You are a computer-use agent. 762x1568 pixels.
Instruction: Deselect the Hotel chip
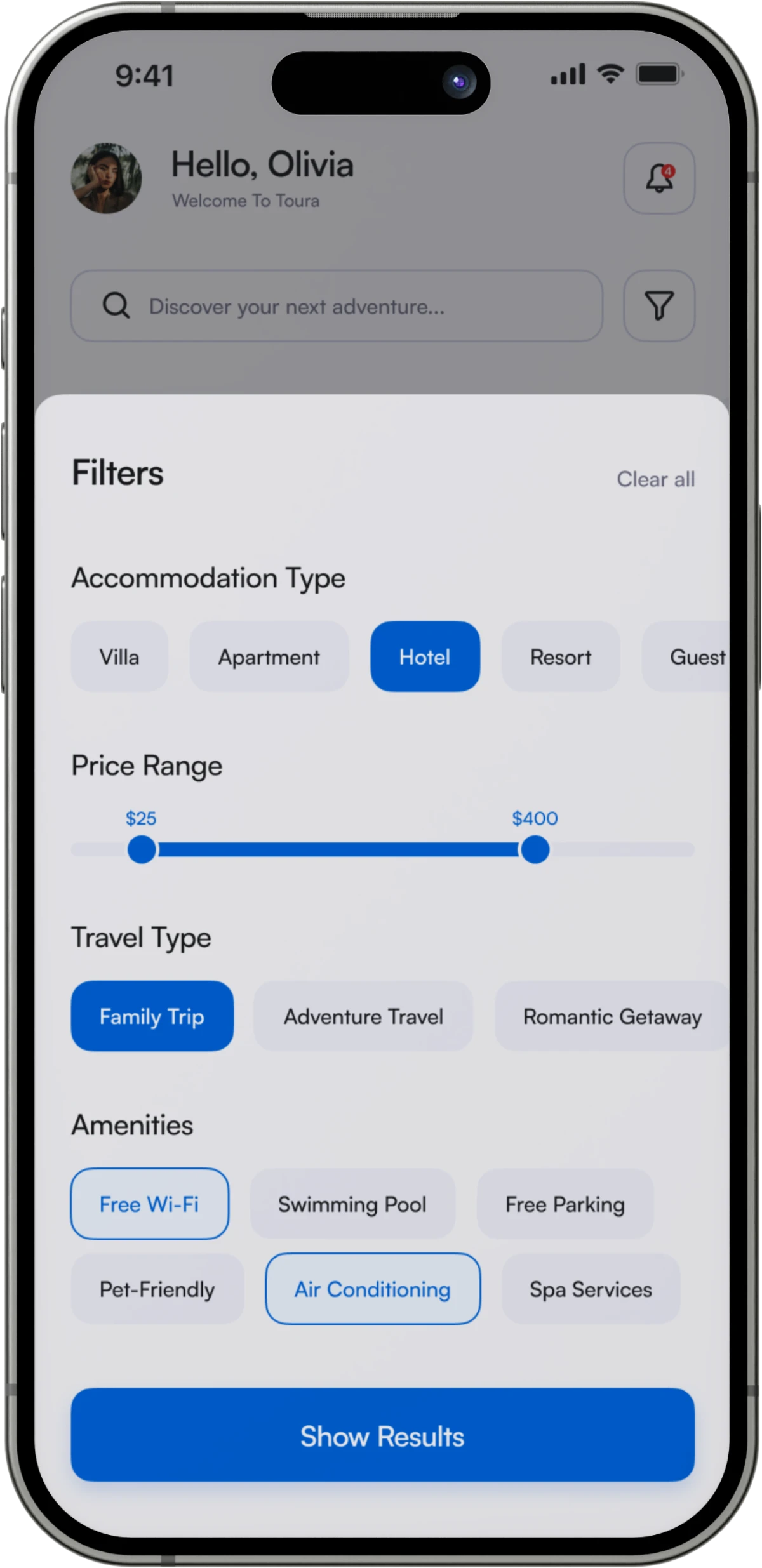click(x=425, y=656)
